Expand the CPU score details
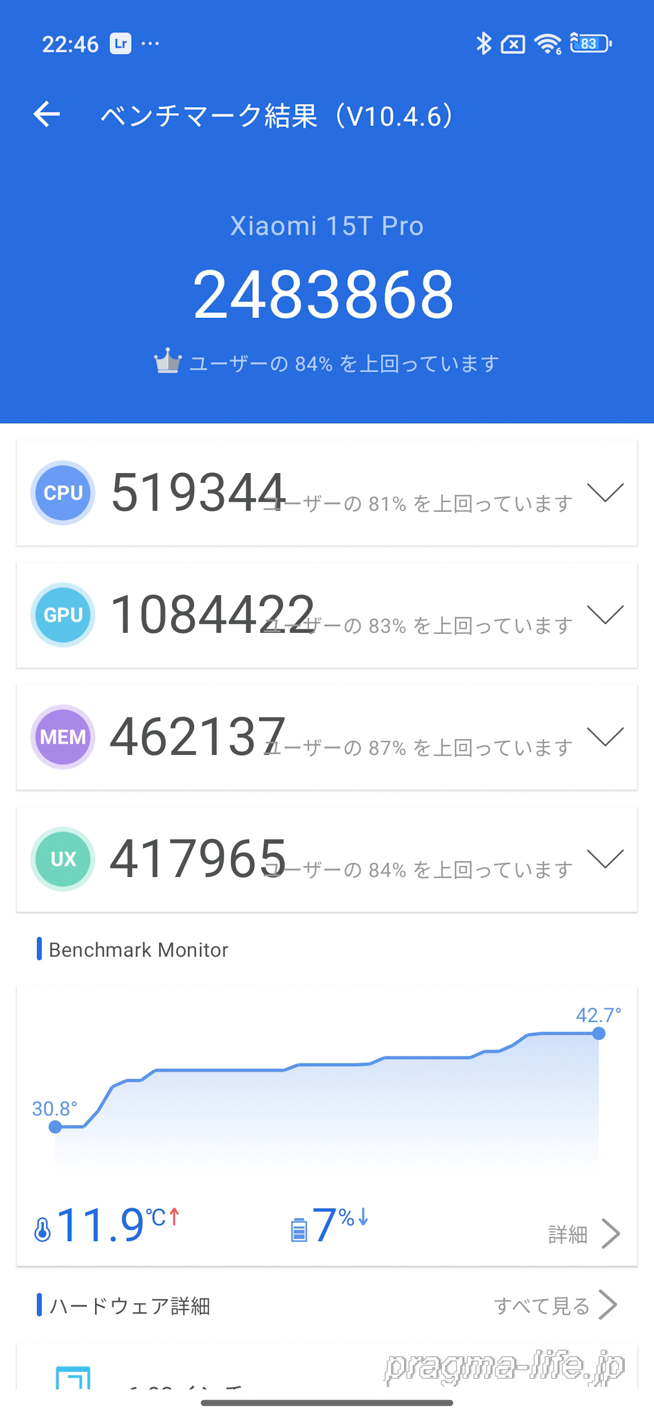The height and width of the screenshot is (1416, 654). point(605,492)
